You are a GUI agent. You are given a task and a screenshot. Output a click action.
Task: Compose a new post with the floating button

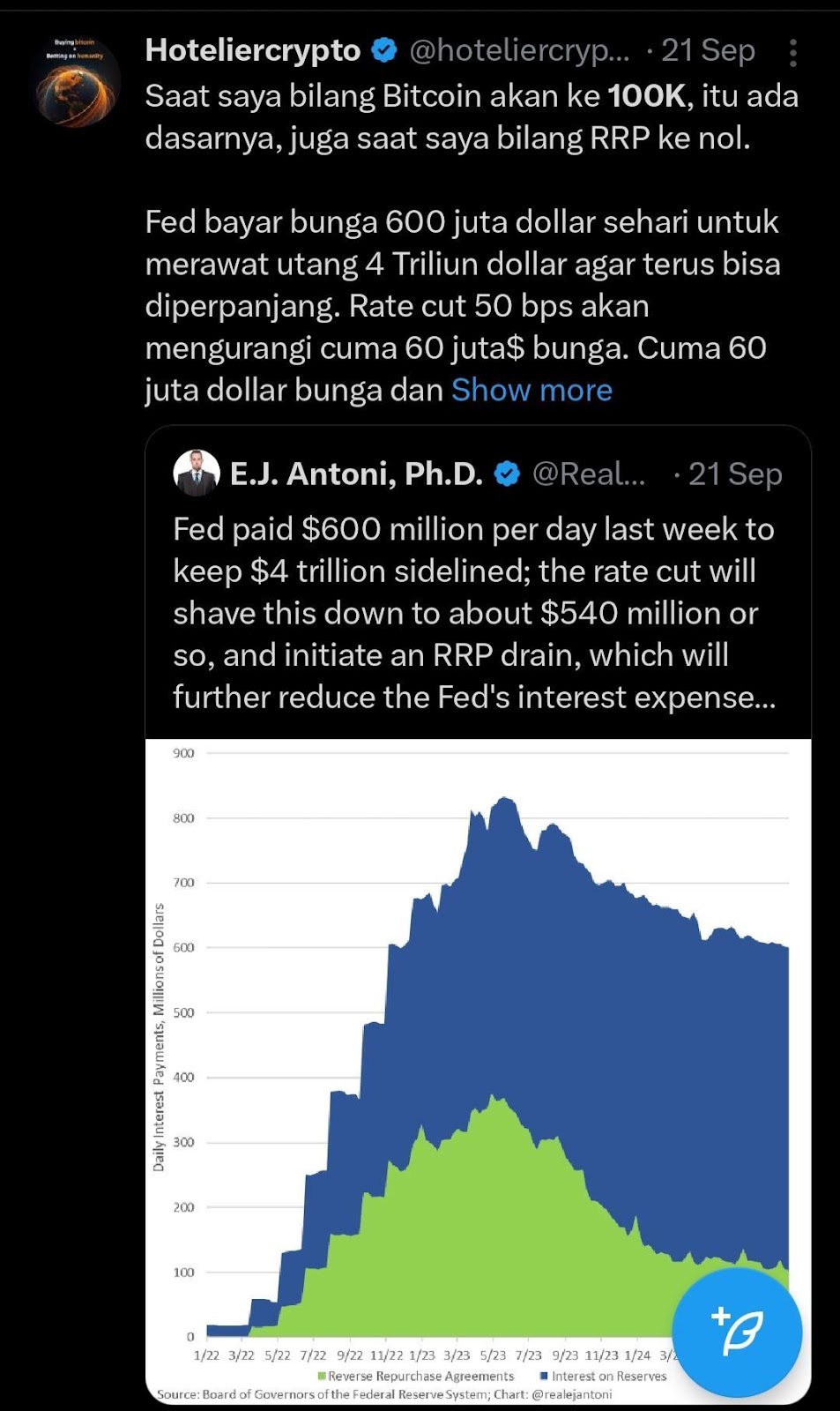tap(737, 1333)
